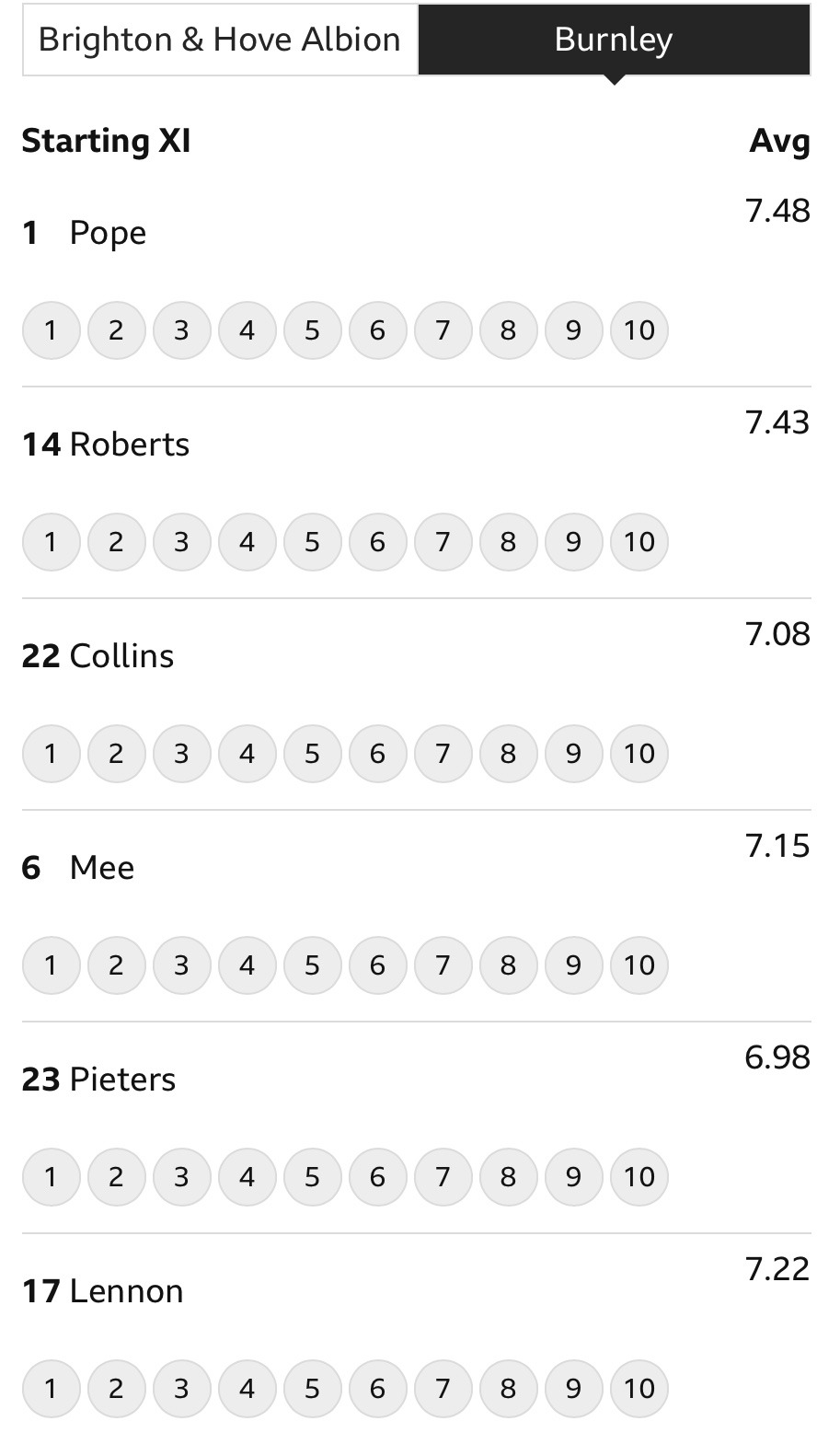Rate Lennon a 9
The image size is (840, 1444).
tap(573, 1389)
